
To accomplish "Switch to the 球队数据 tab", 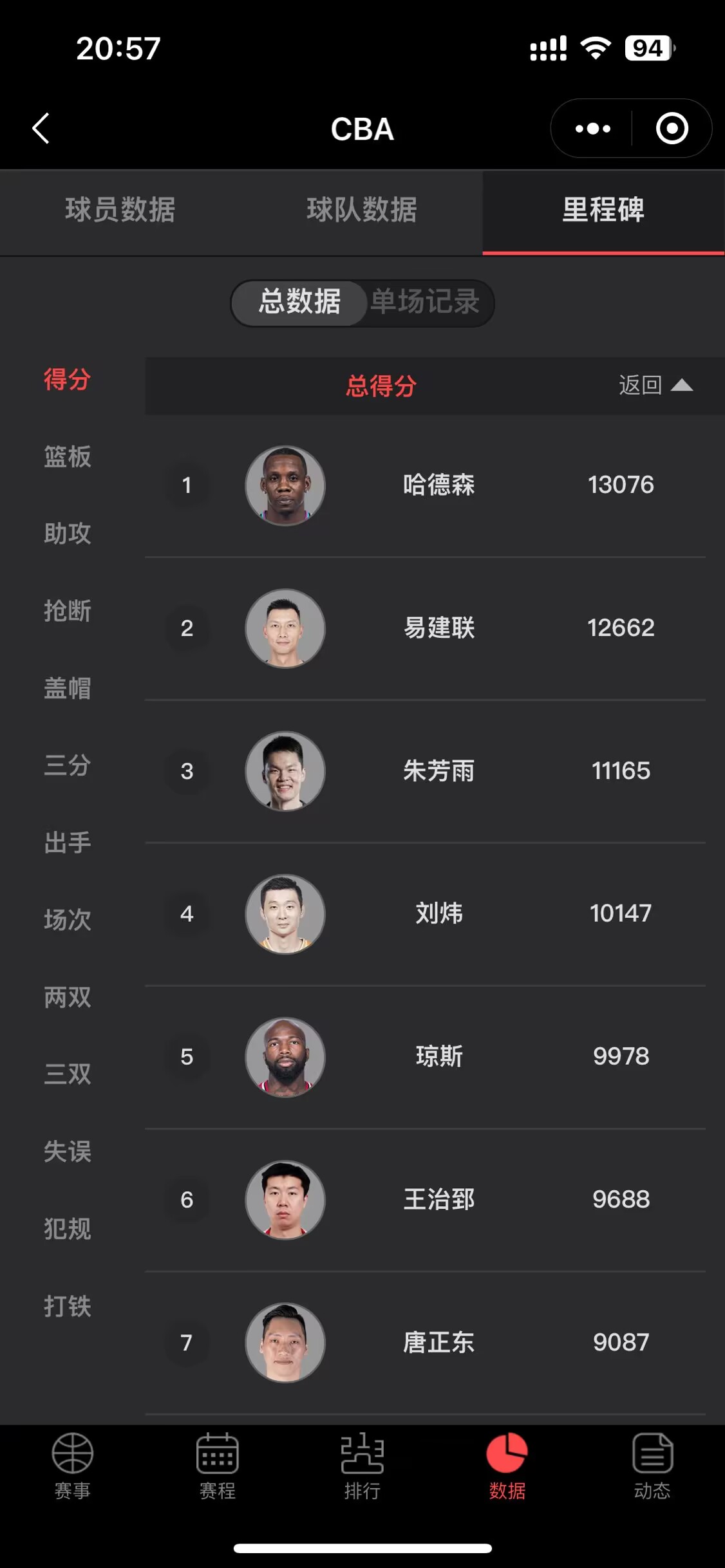I will pyautogui.click(x=362, y=210).
